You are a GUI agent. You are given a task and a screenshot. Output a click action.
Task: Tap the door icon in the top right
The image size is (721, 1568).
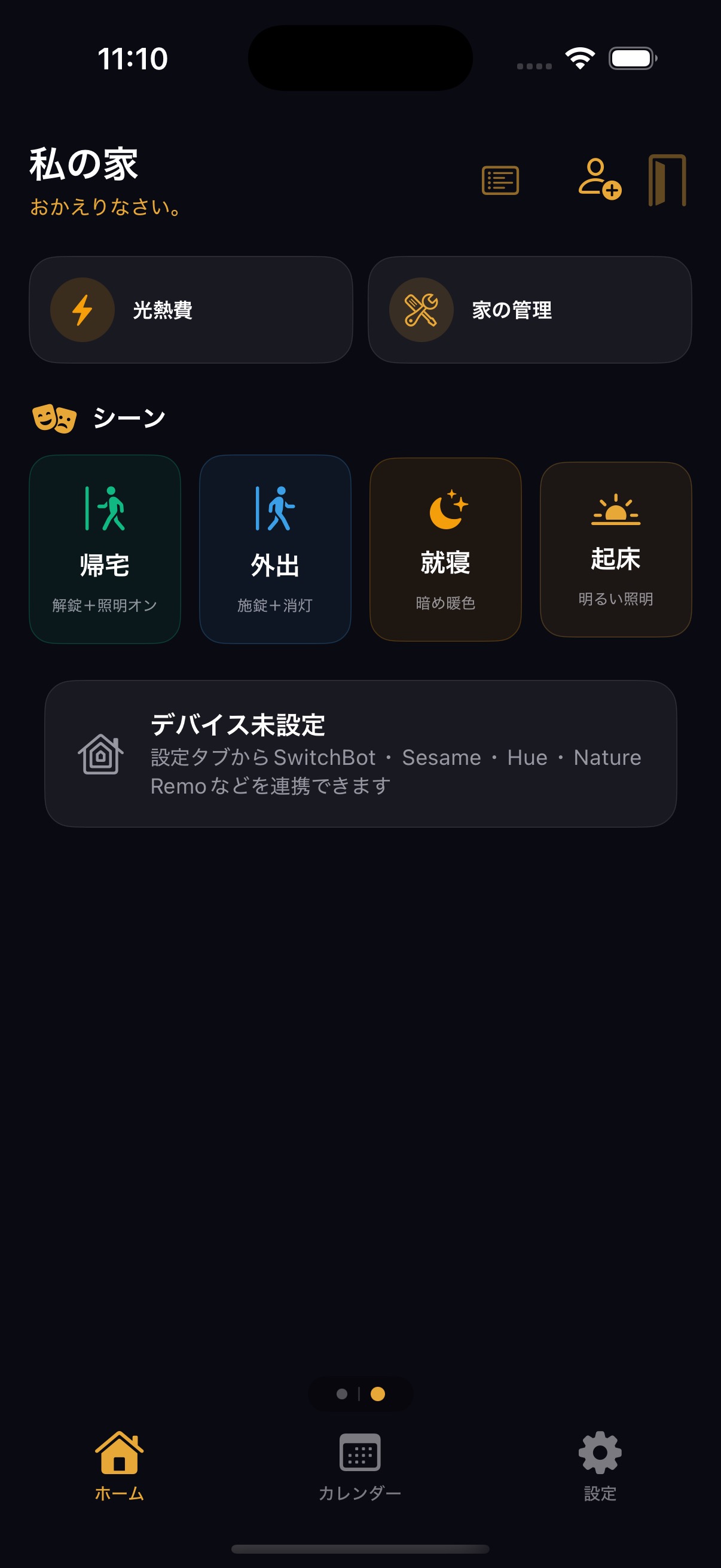pyautogui.click(x=668, y=181)
